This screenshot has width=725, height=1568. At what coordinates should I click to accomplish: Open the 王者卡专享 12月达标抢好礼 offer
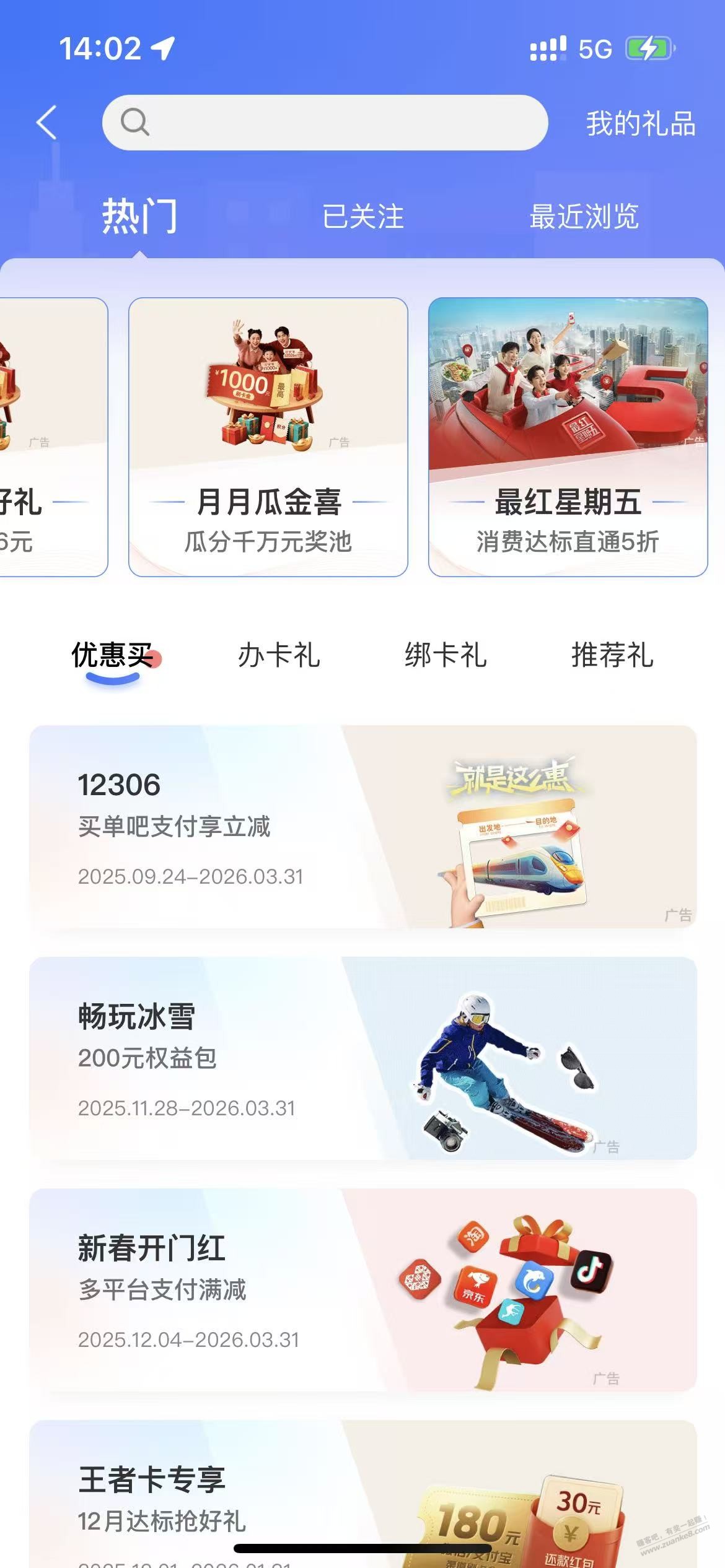[x=363, y=1499]
